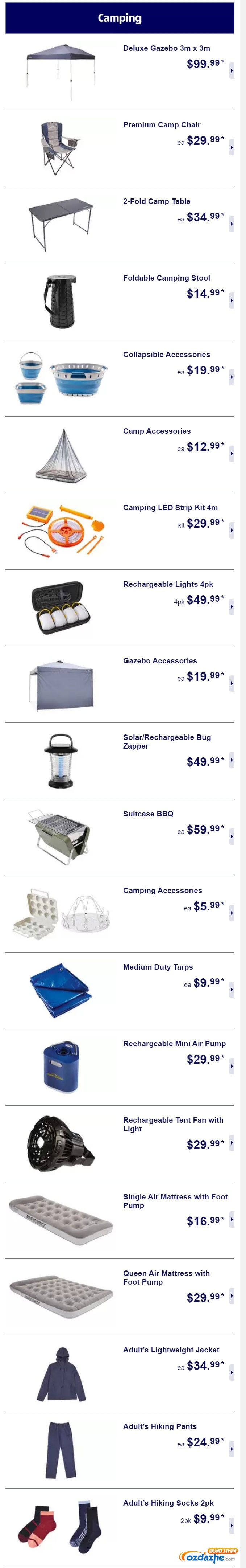
Task: Select the Foldable Camping Stool row
Action: click(166, 278)
